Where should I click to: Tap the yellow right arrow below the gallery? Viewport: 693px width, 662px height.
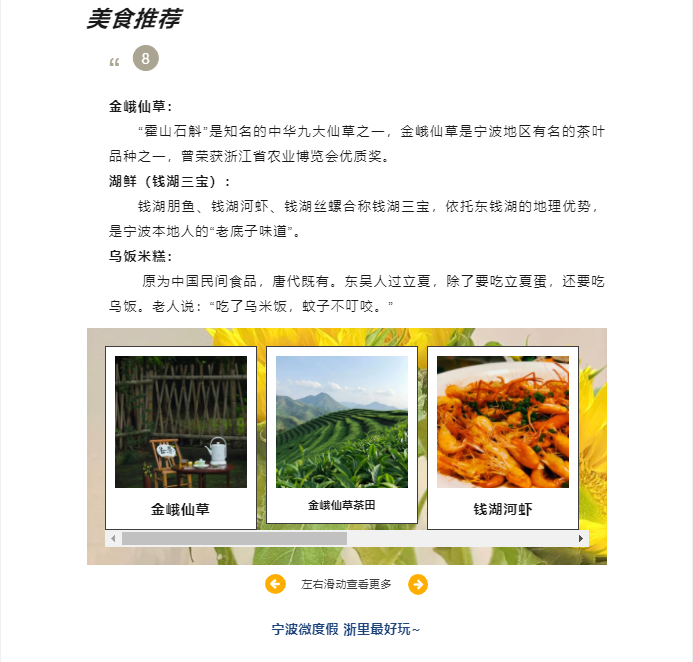click(x=418, y=584)
